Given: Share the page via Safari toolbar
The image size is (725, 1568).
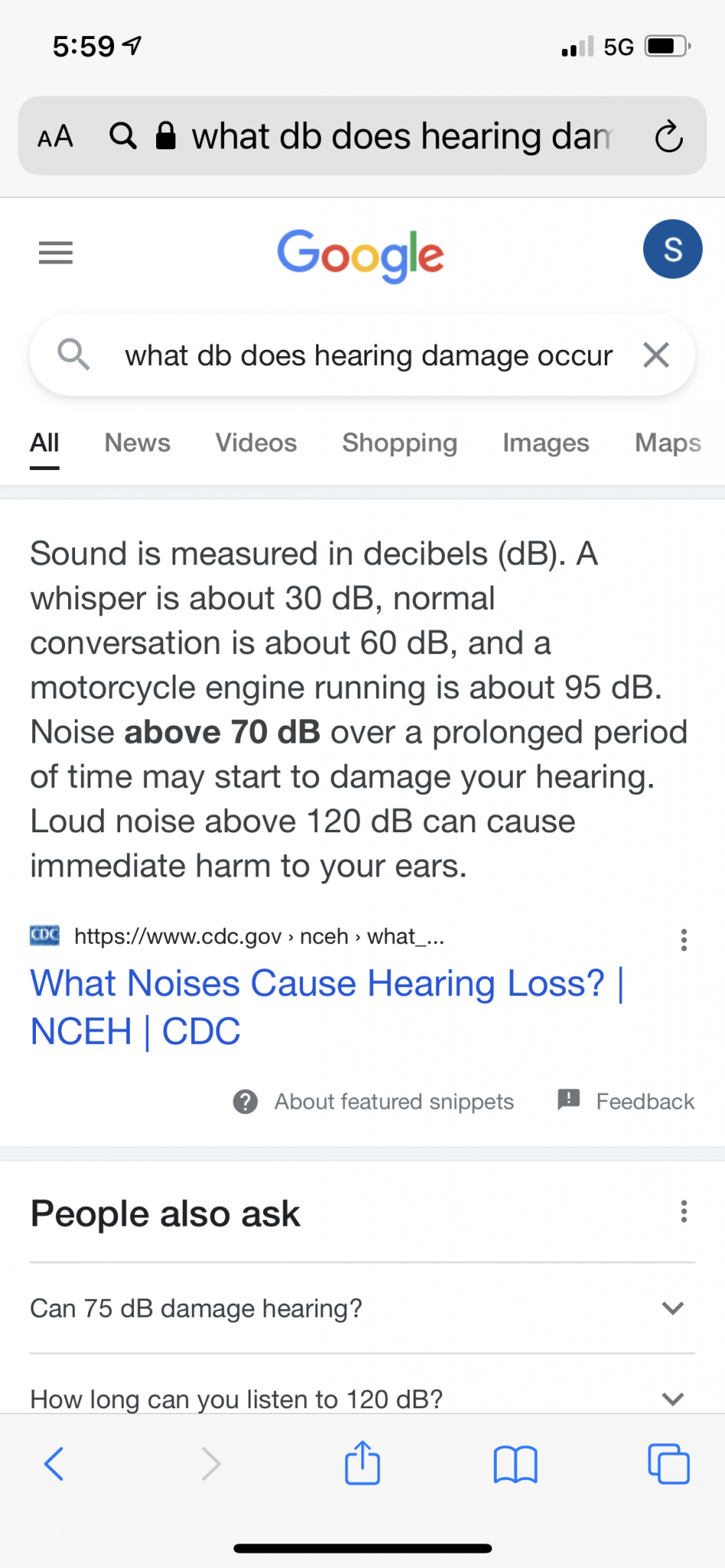Looking at the screenshot, I should 362,1463.
